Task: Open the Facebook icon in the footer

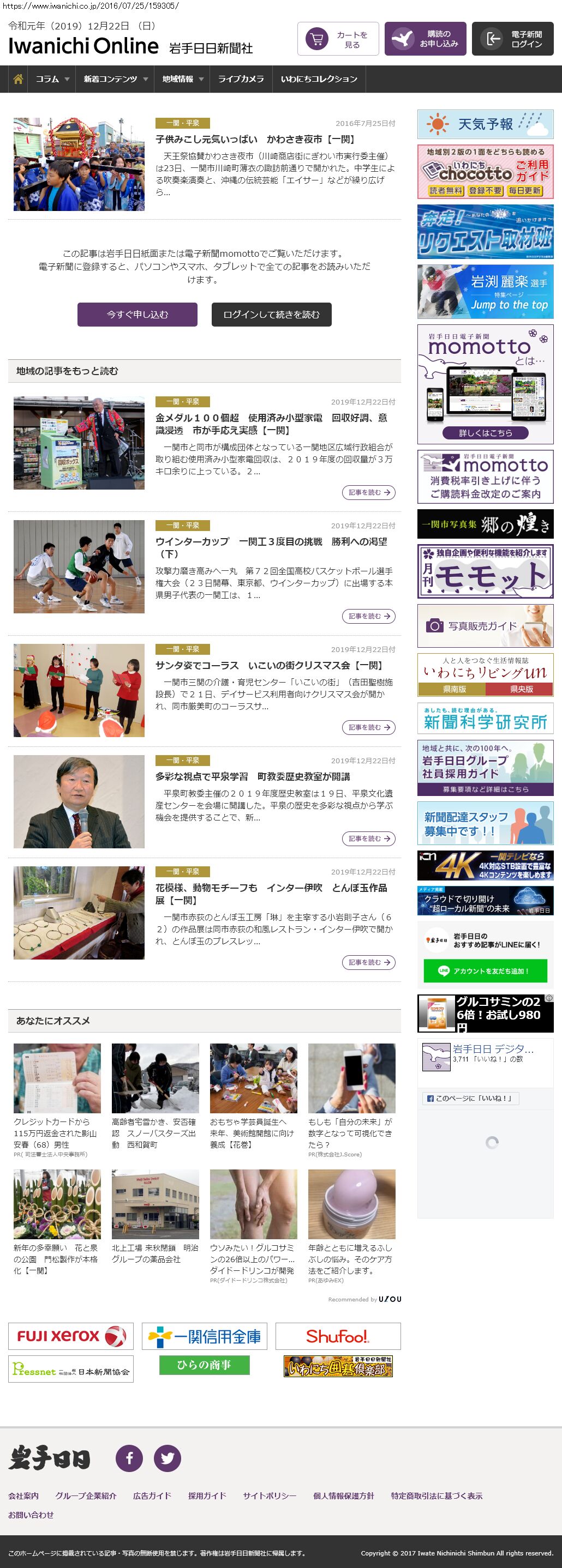Action: pos(129,1458)
